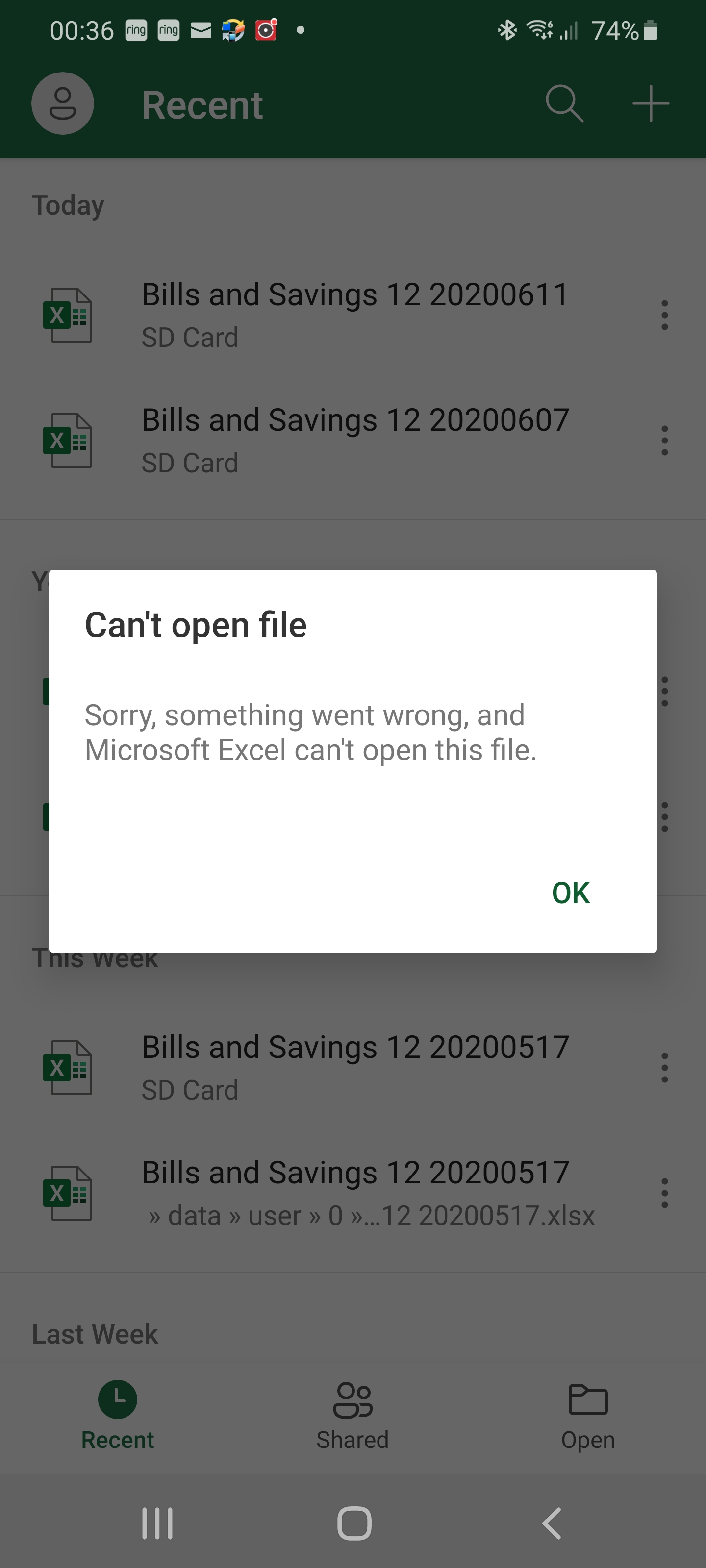Dismiss the error dialog with OK

570,893
